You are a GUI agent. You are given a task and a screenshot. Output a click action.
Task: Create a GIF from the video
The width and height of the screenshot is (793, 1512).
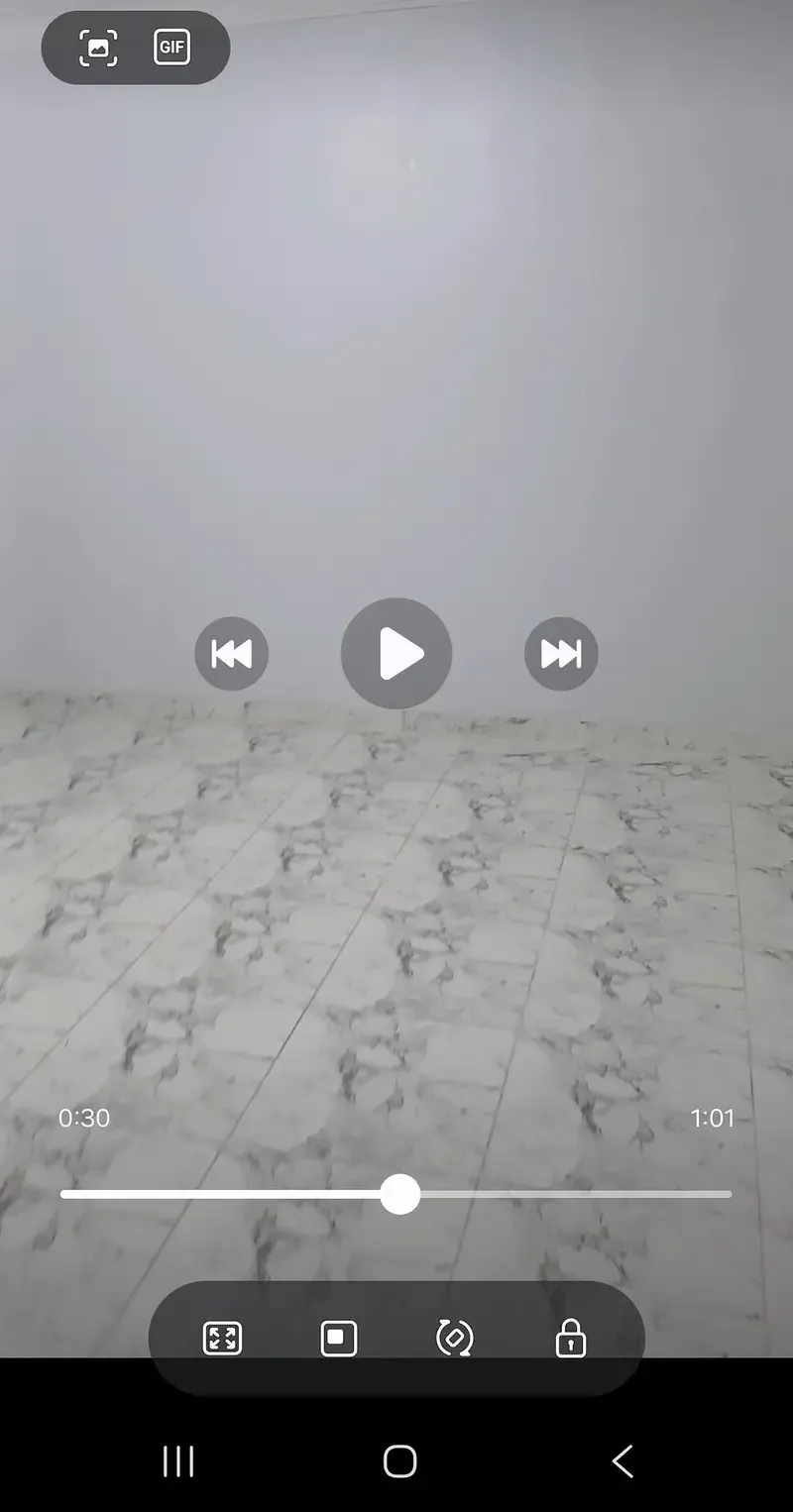172,48
